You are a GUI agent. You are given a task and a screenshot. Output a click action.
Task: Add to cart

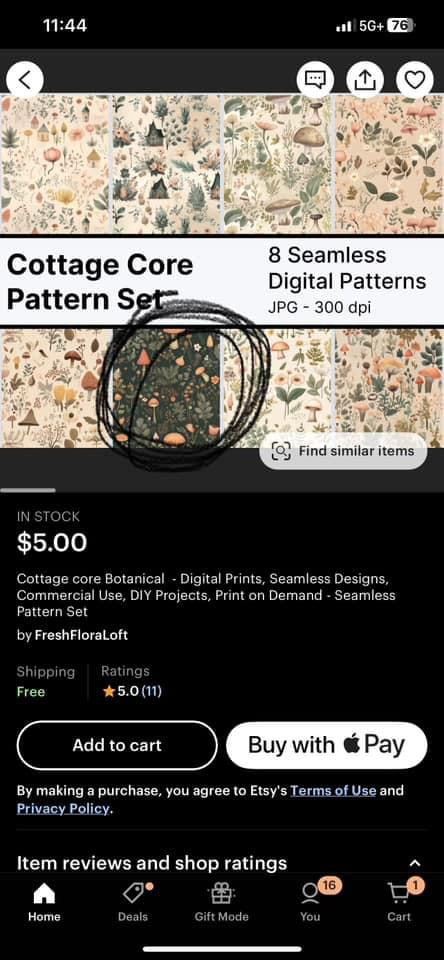[117, 745]
